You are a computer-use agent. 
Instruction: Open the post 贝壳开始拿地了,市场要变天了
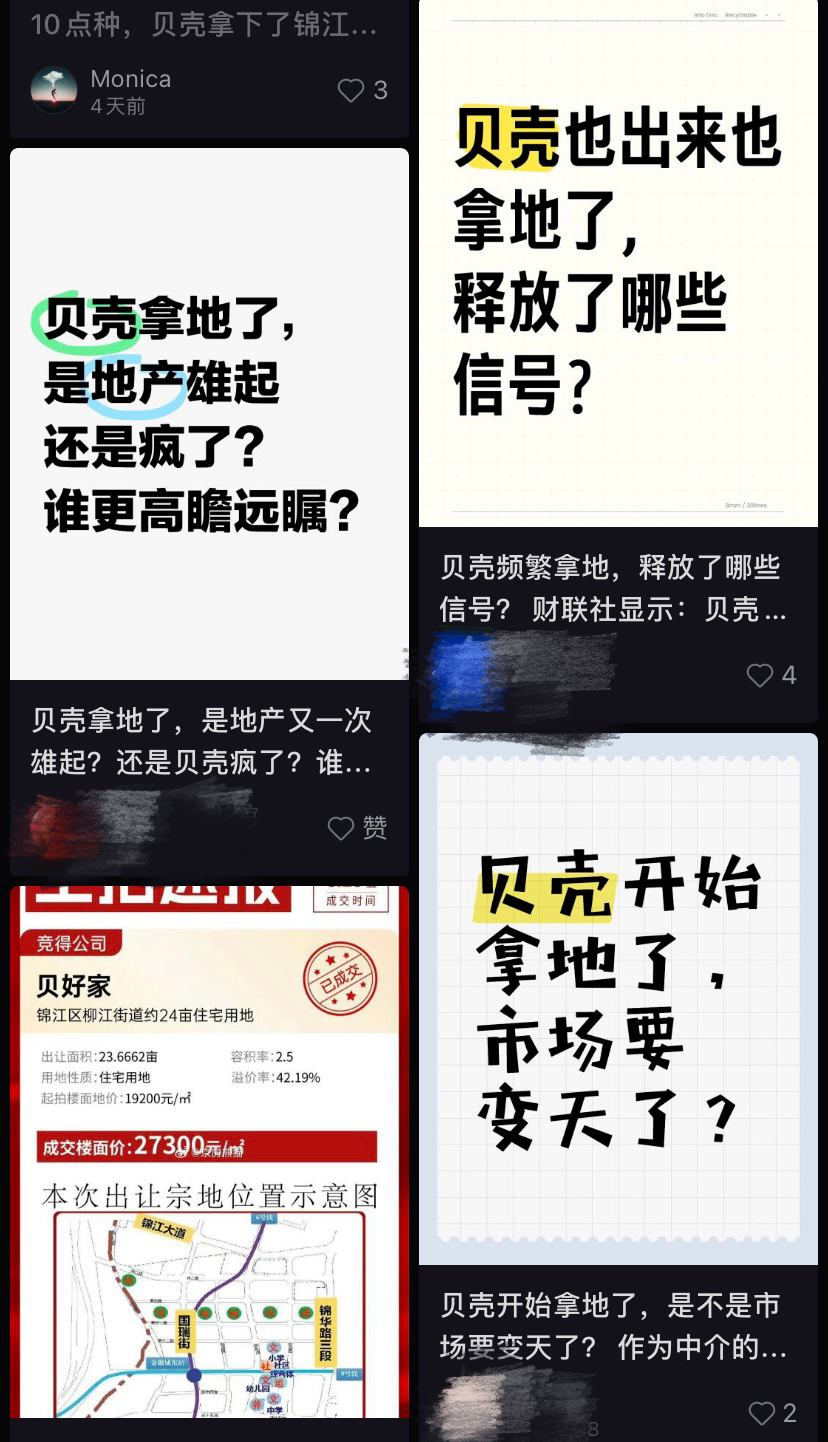click(x=618, y=999)
